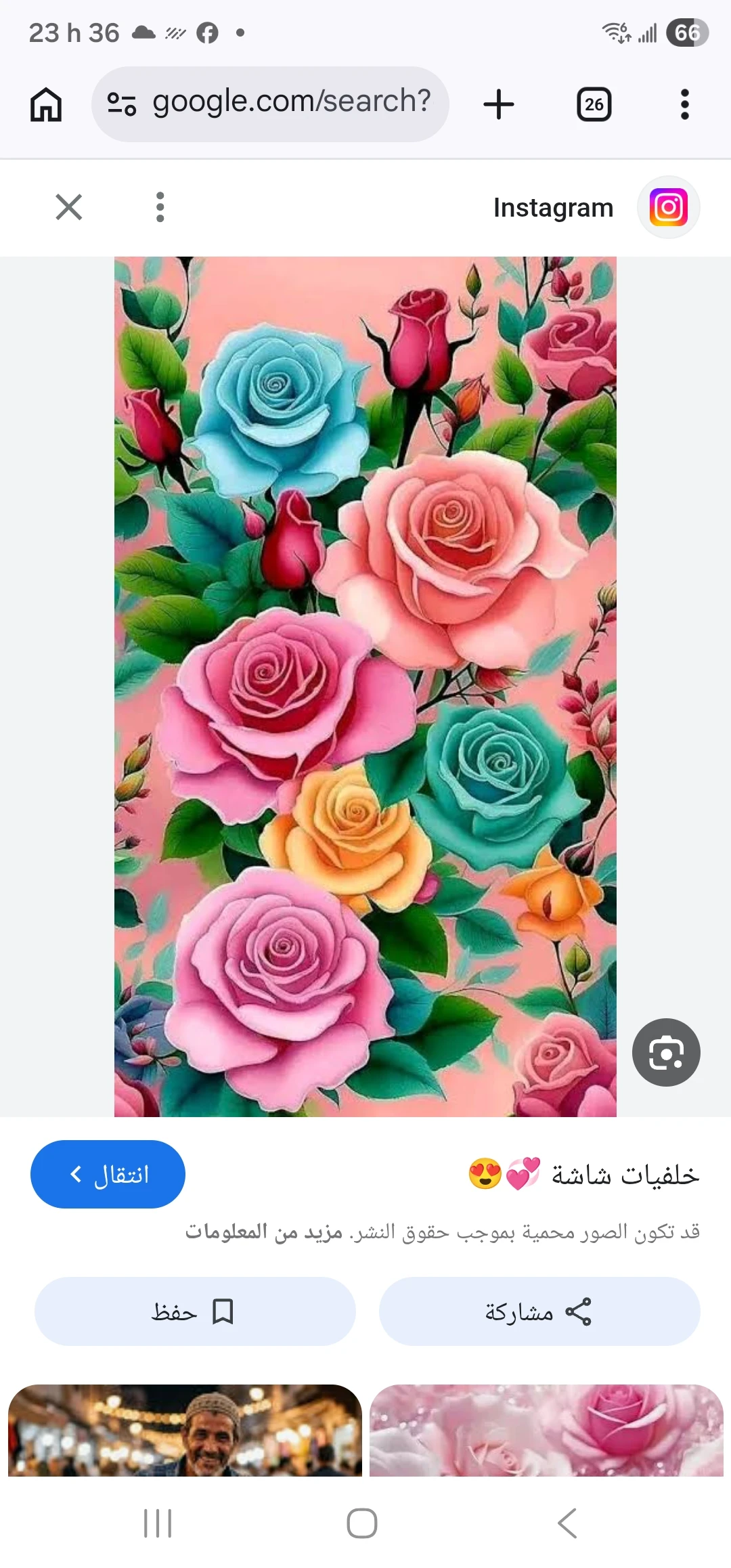Open the related pink roses image

pos(546,1430)
